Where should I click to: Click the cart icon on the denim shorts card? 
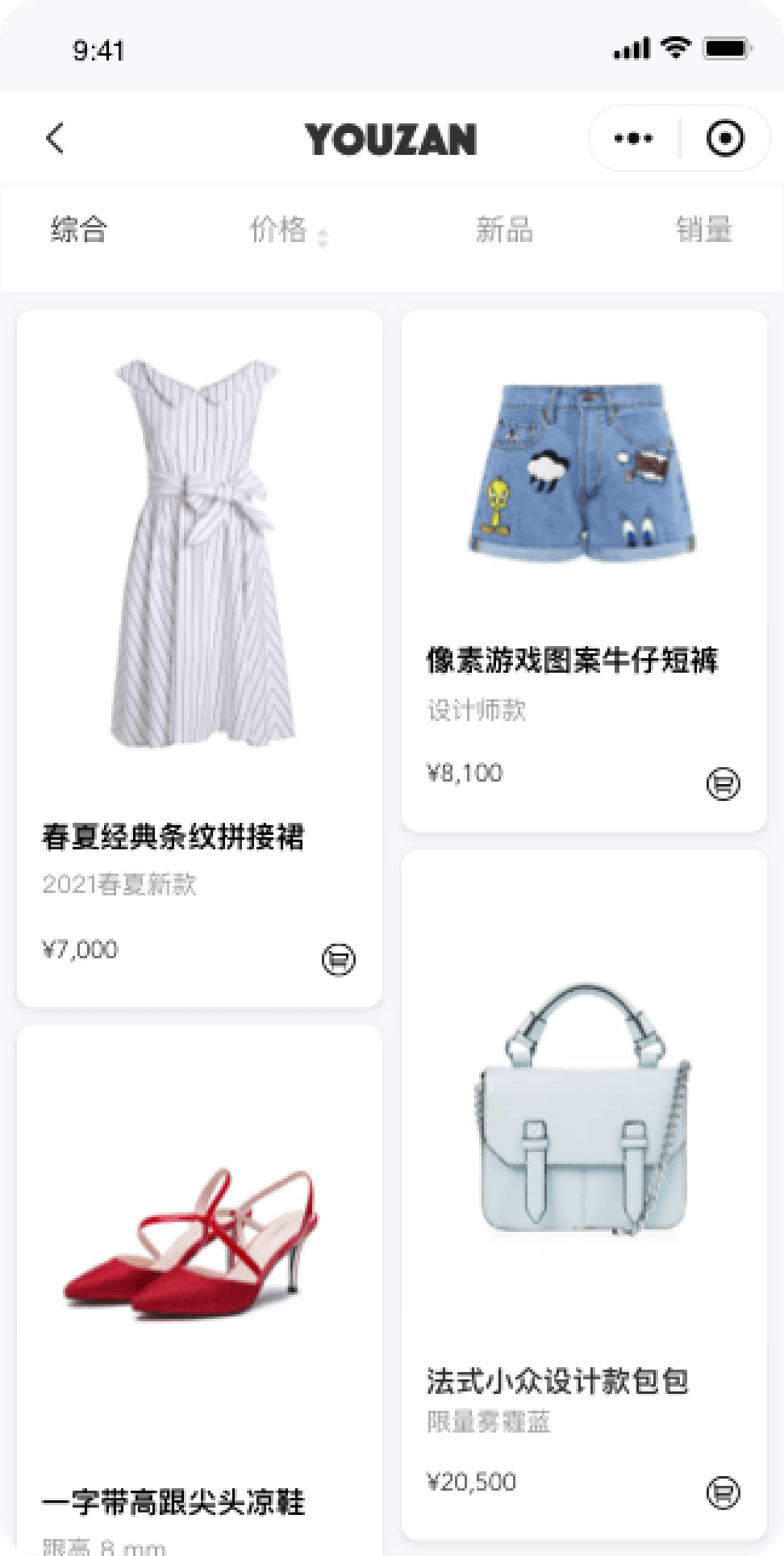pyautogui.click(x=724, y=782)
